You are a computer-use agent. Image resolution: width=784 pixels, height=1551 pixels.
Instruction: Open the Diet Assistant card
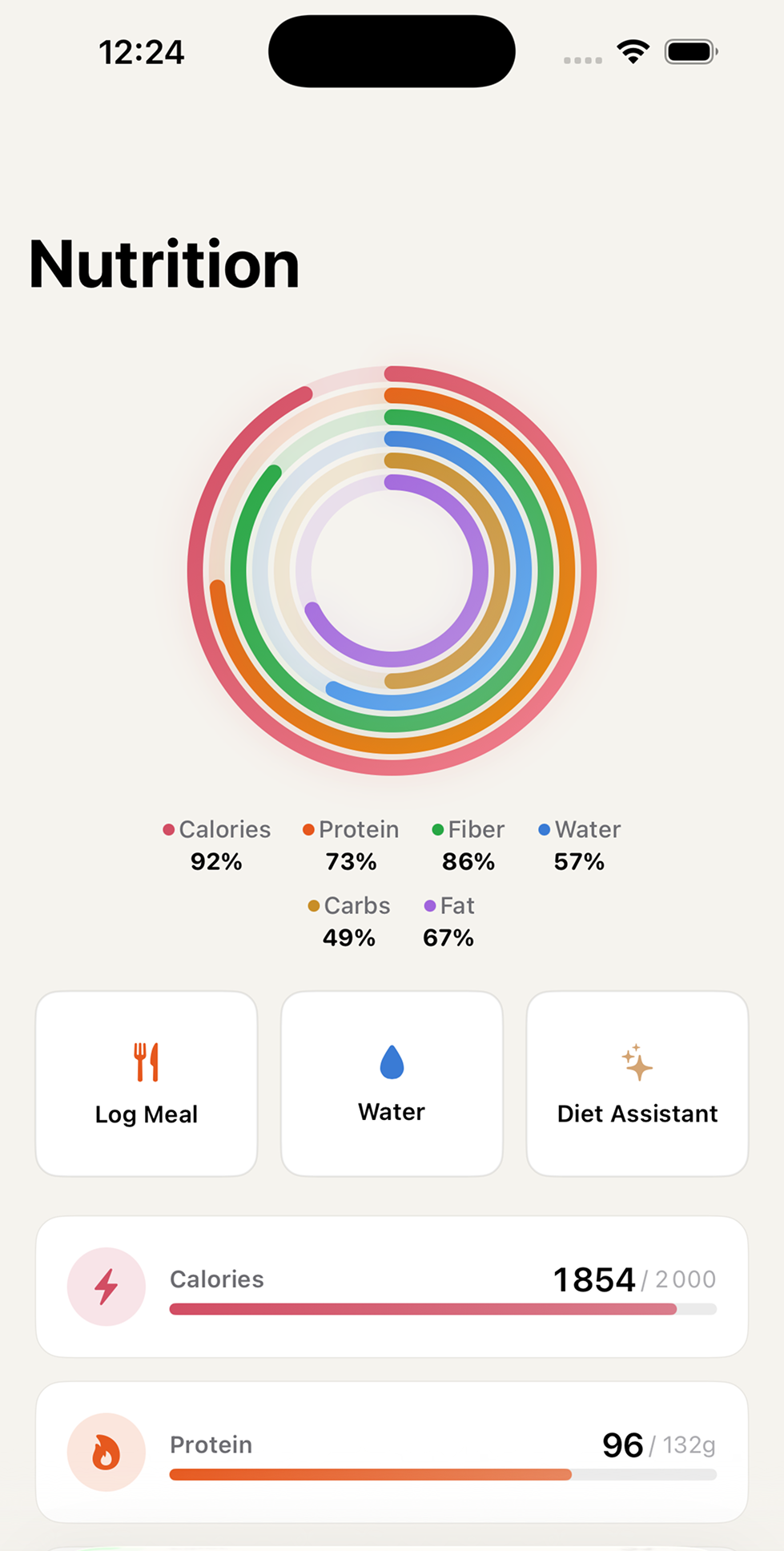tap(636, 1082)
